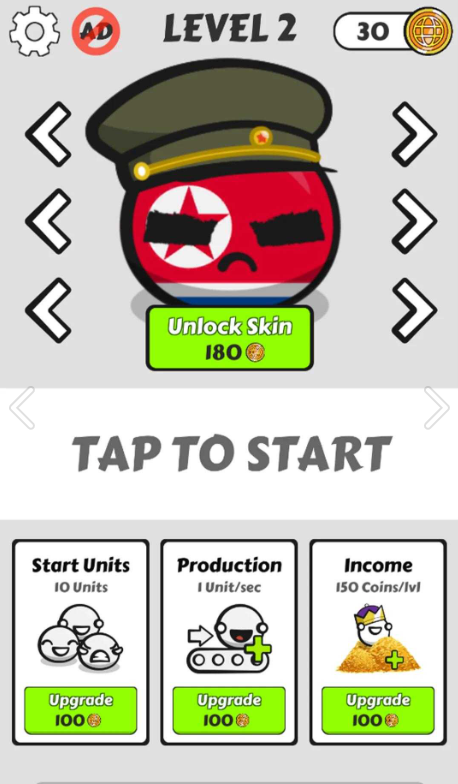Select next hat with top right arrow
The width and height of the screenshot is (458, 784).
coord(414,134)
